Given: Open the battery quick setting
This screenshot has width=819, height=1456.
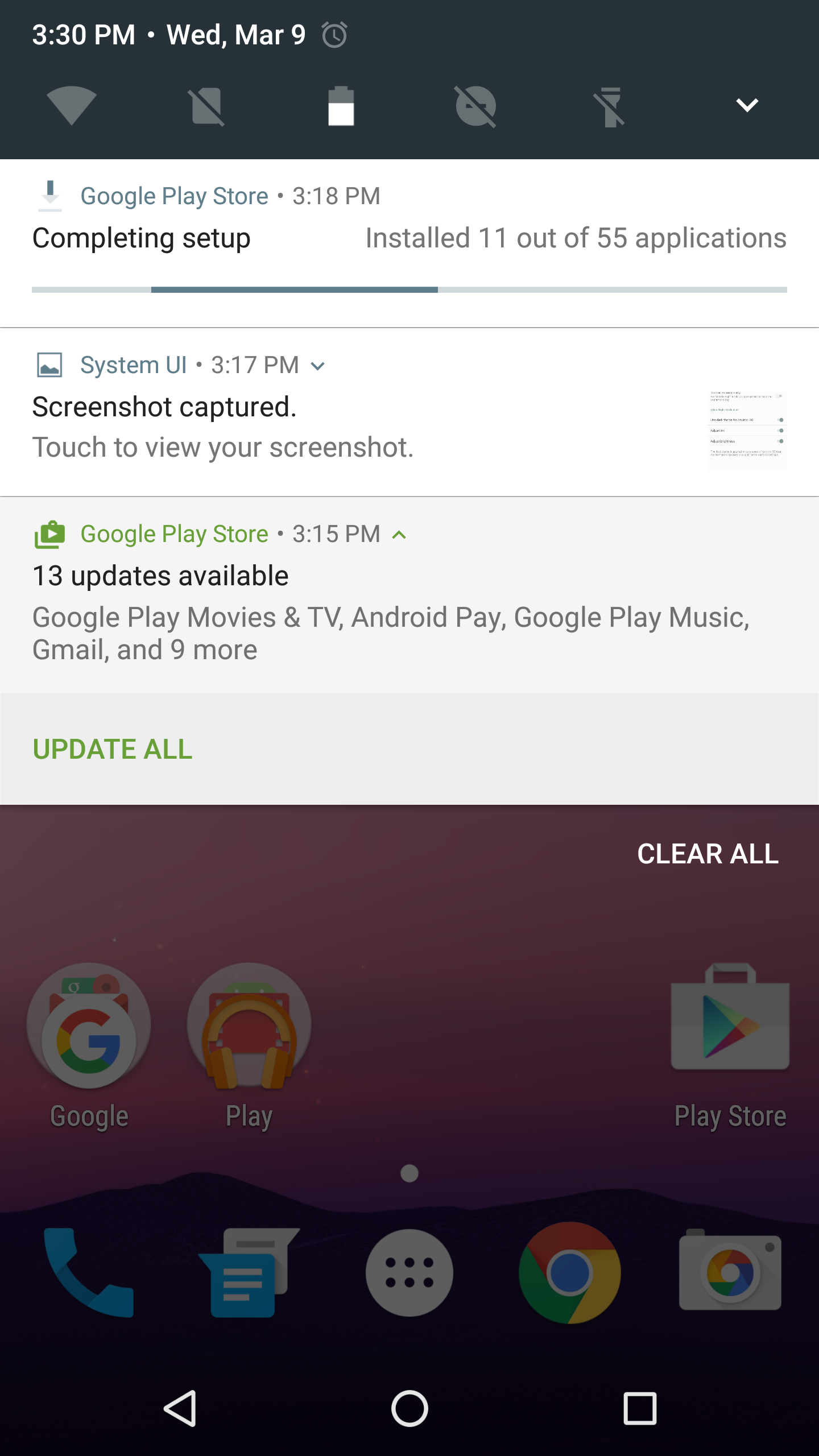Looking at the screenshot, I should 341,106.
